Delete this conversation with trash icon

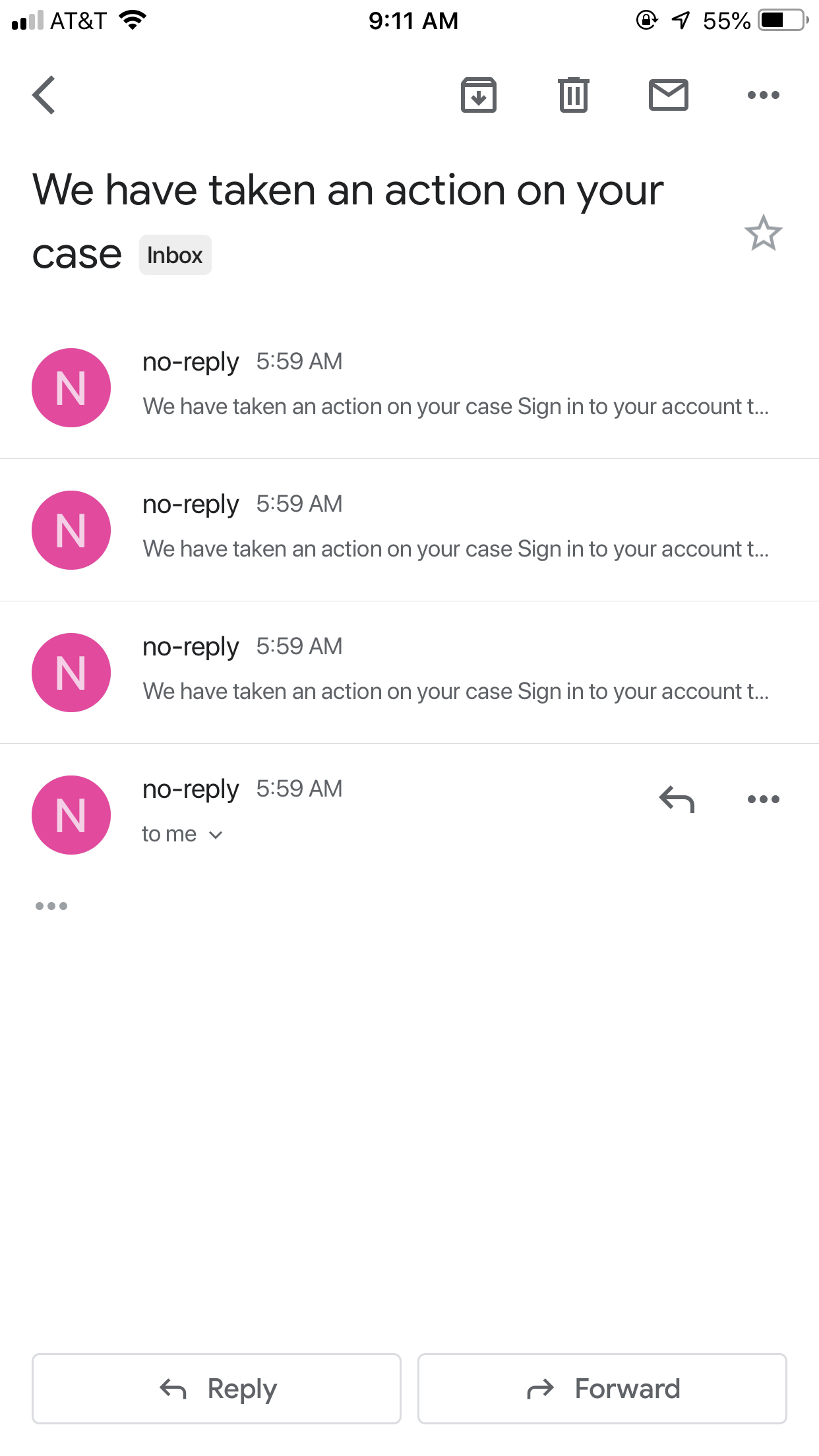click(574, 95)
